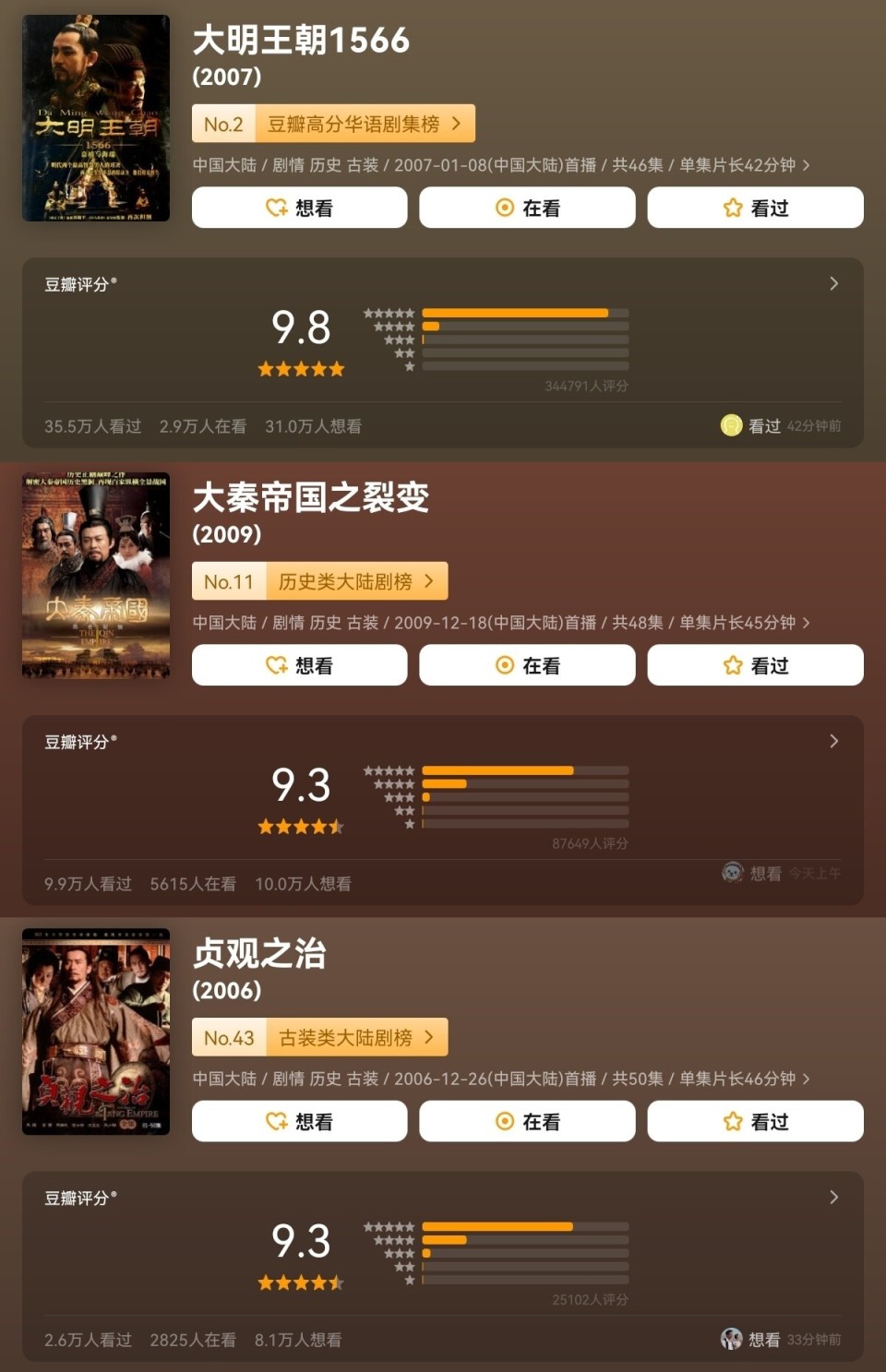Open the 贞观之治 poster thumbnail
Screen dimensions: 886x1372
(96, 1032)
